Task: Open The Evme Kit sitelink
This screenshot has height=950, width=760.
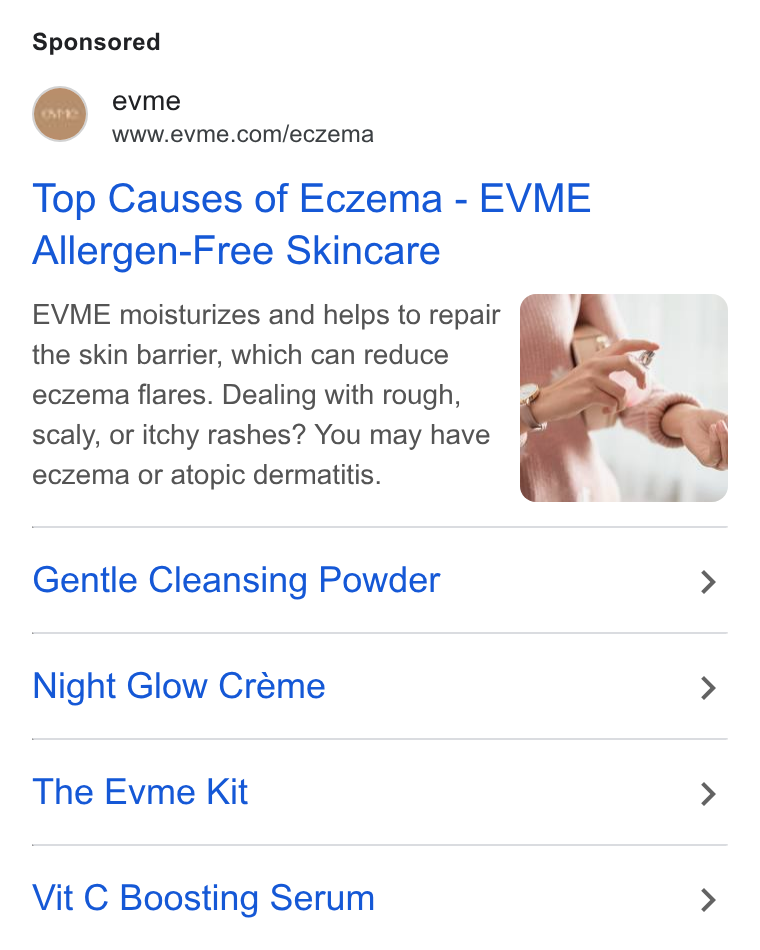Action: (x=379, y=792)
